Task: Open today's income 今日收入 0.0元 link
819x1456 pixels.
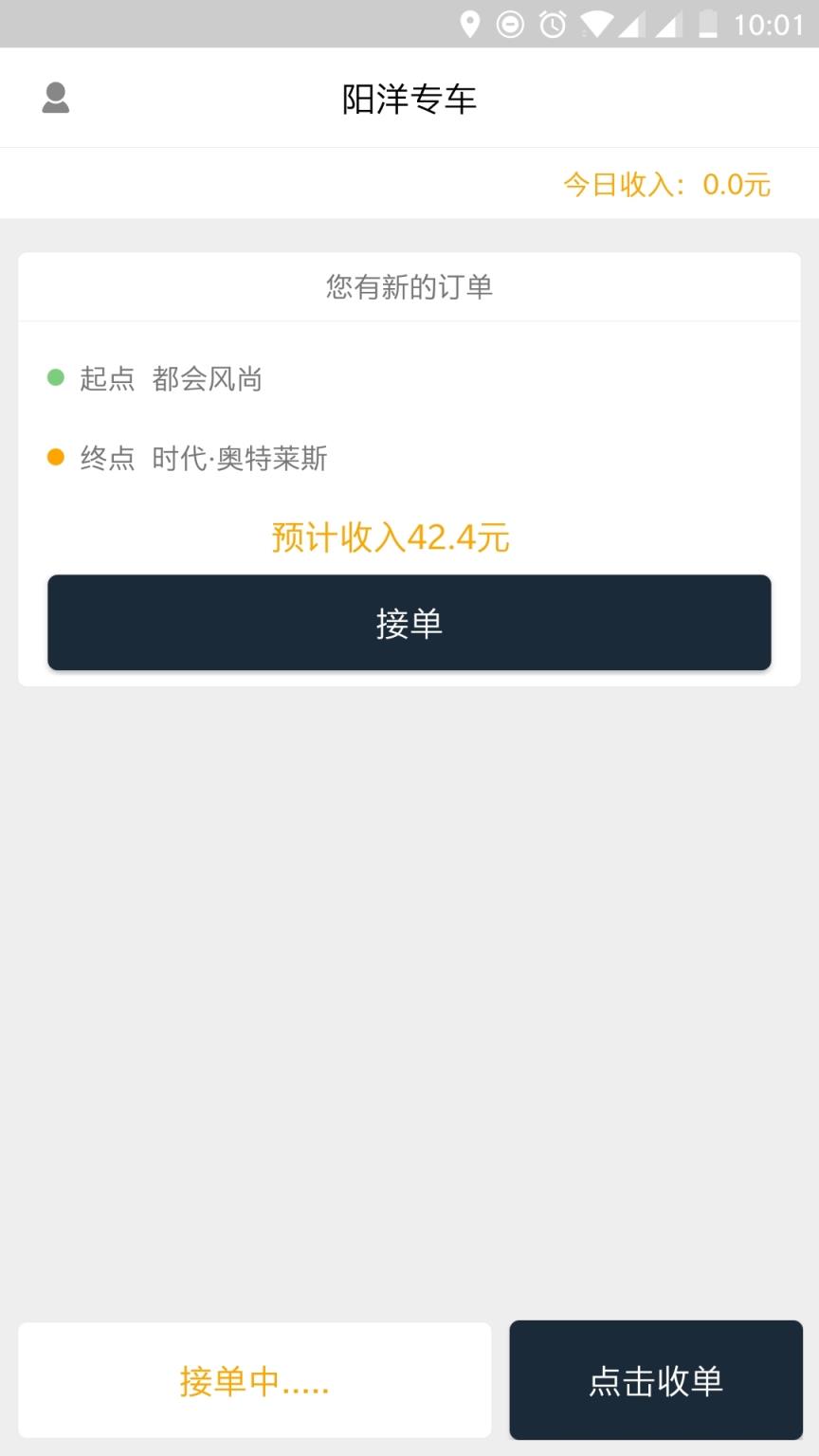Action: 666,184
